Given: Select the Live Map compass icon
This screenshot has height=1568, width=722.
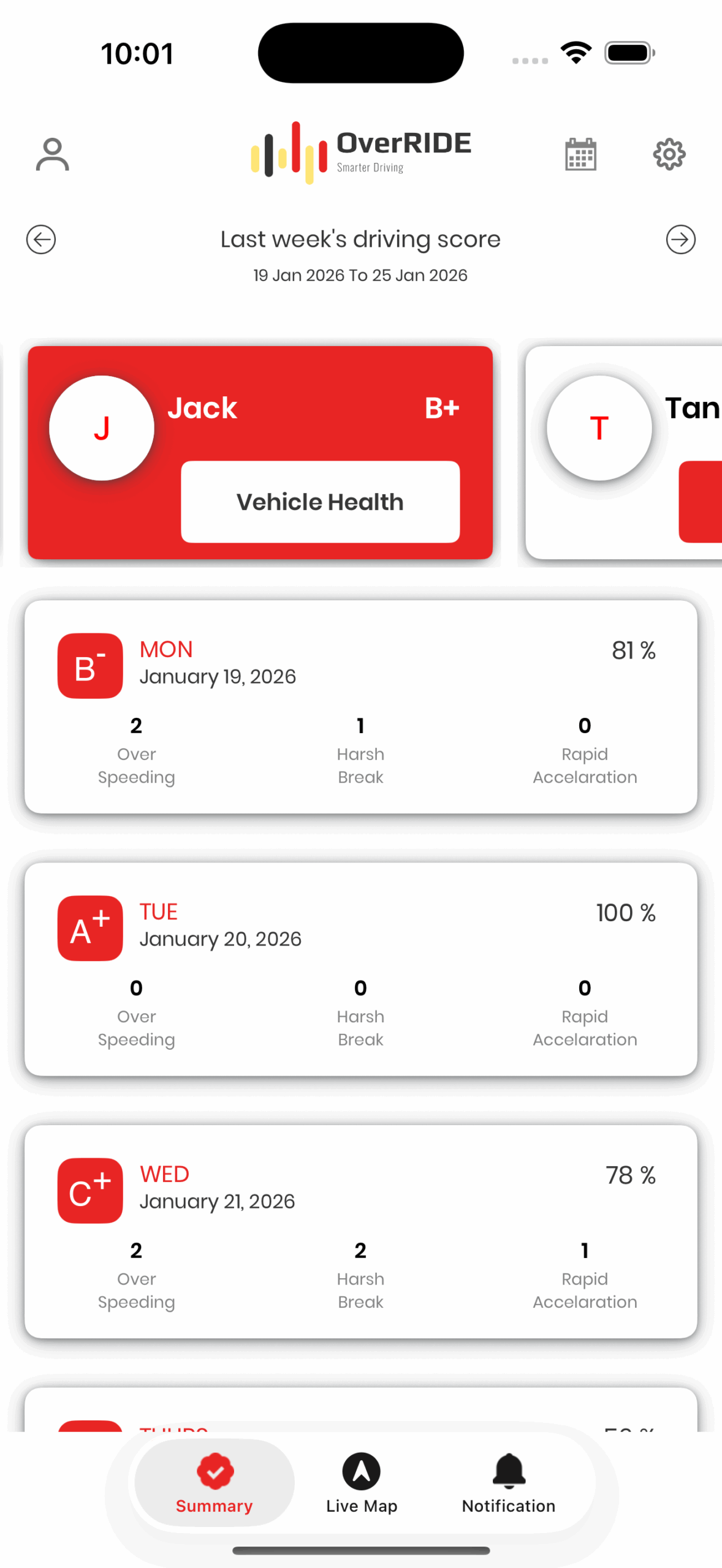Looking at the screenshot, I should [360, 1472].
